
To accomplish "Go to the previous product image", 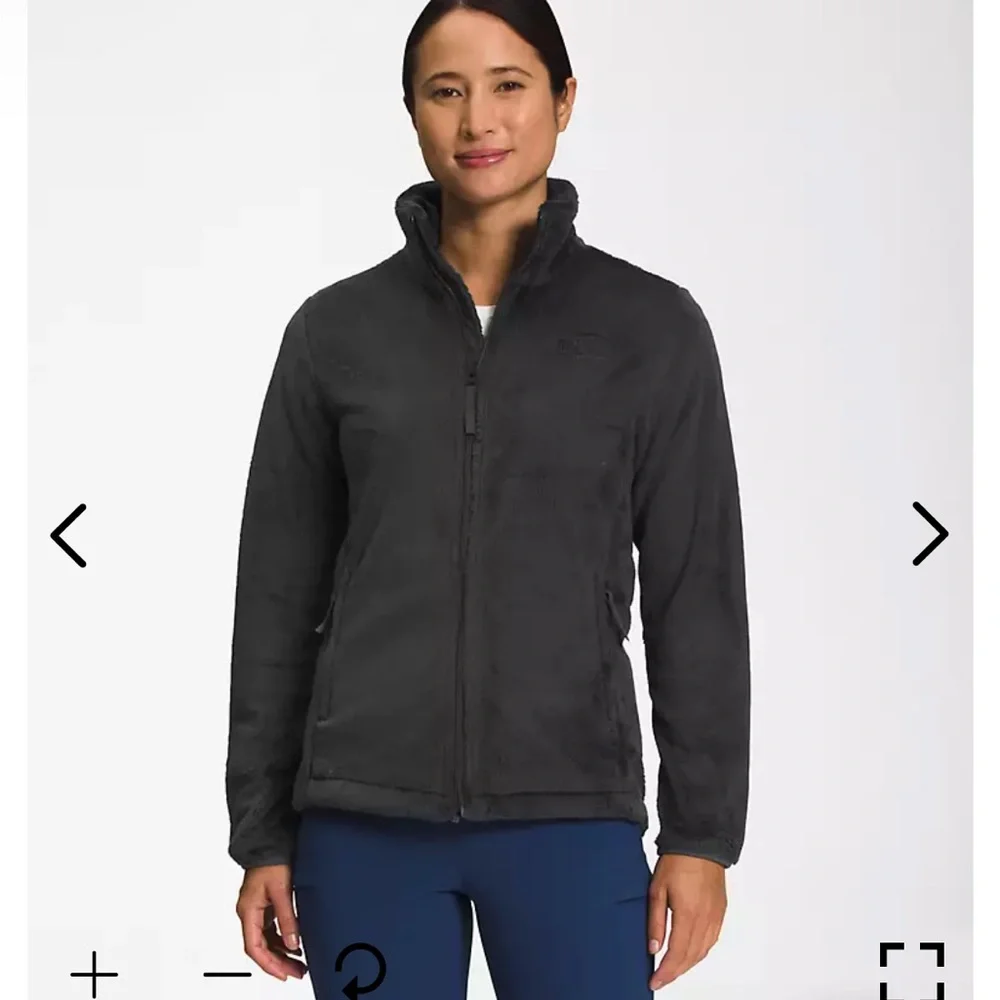I will [69, 535].
